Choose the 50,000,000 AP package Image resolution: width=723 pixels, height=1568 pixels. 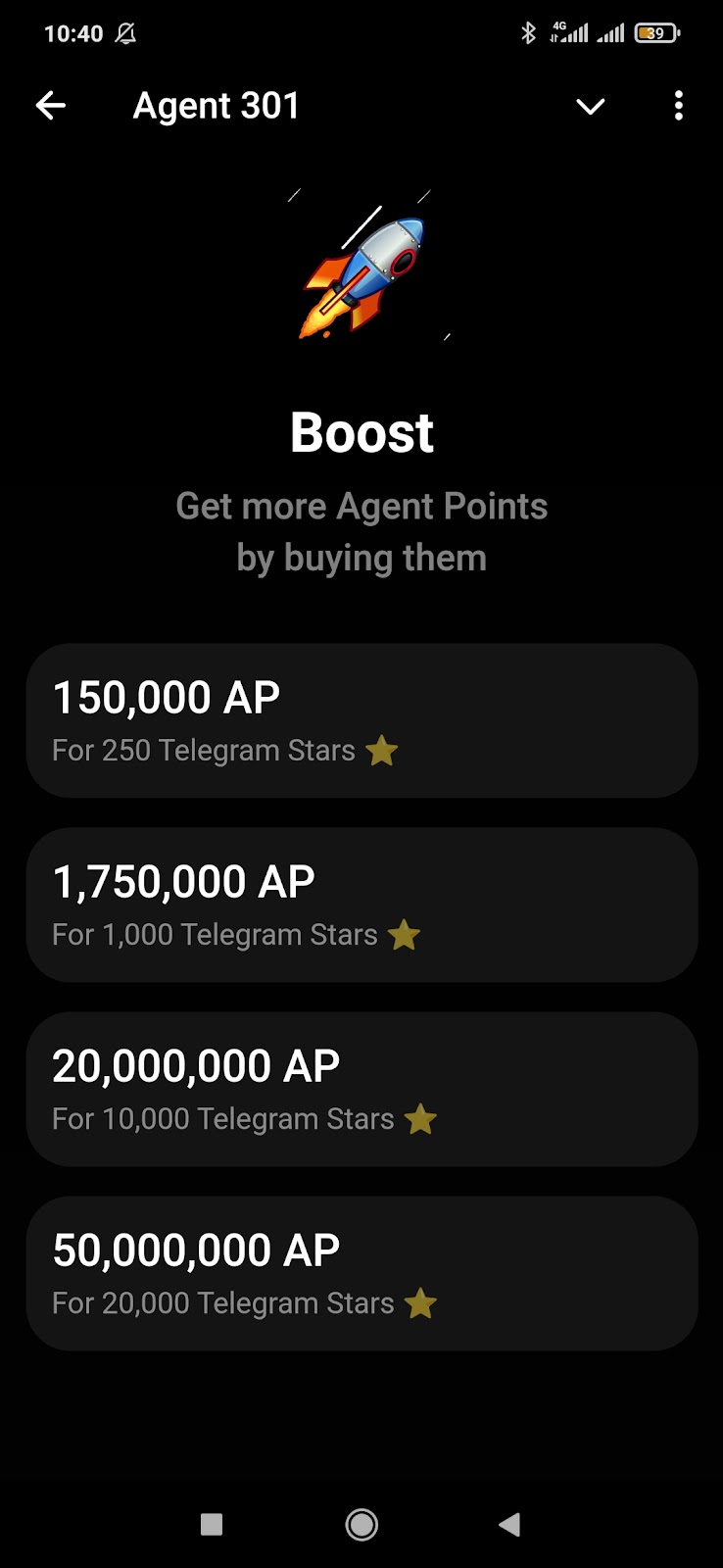361,1274
